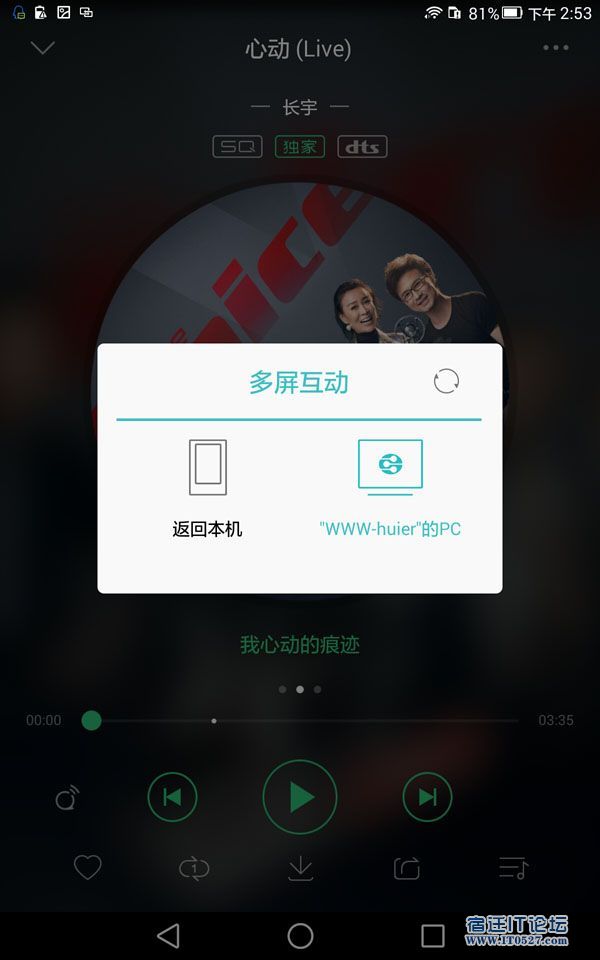Play the song 心动 (Live)

point(300,797)
